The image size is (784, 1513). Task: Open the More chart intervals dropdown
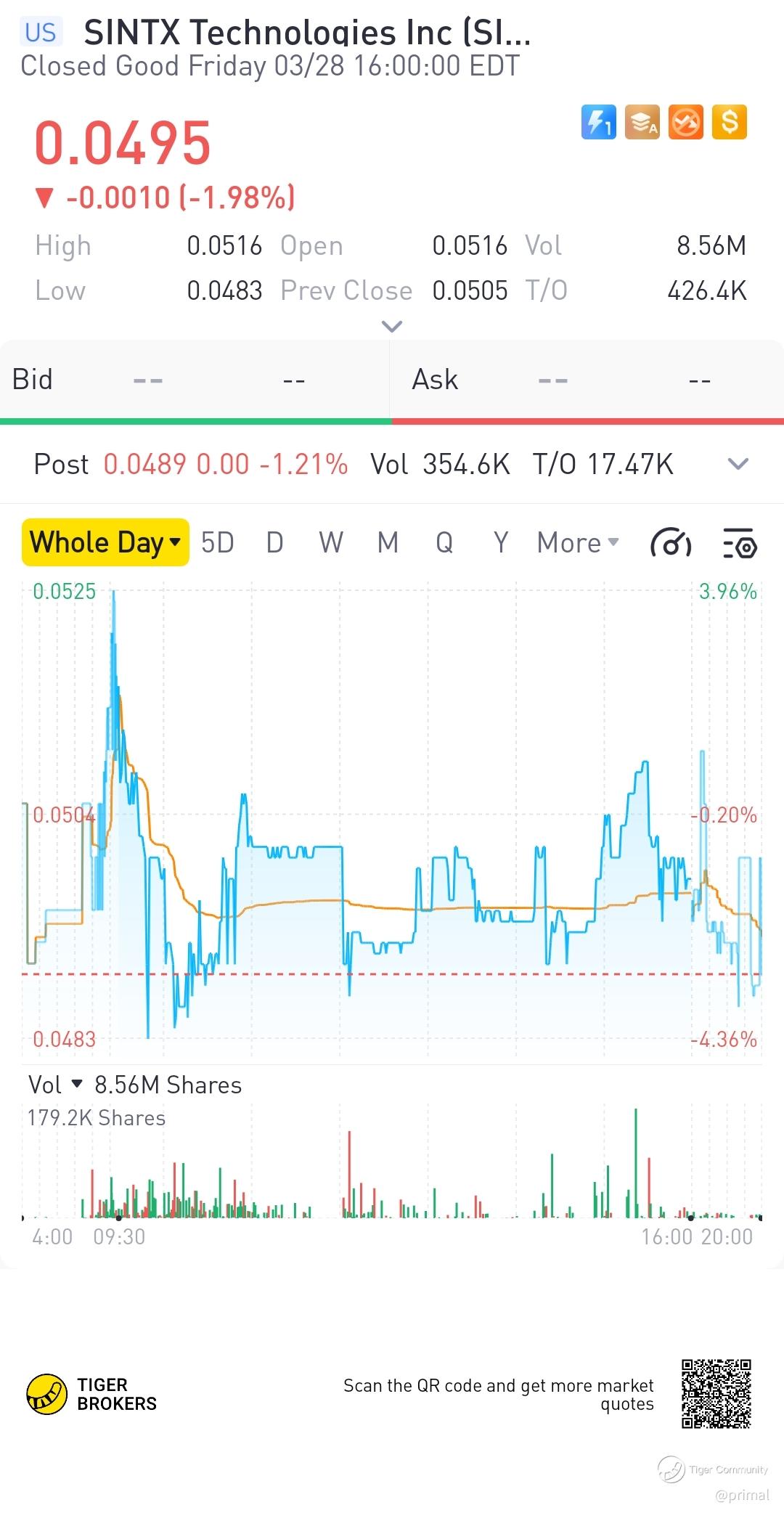[x=578, y=542]
